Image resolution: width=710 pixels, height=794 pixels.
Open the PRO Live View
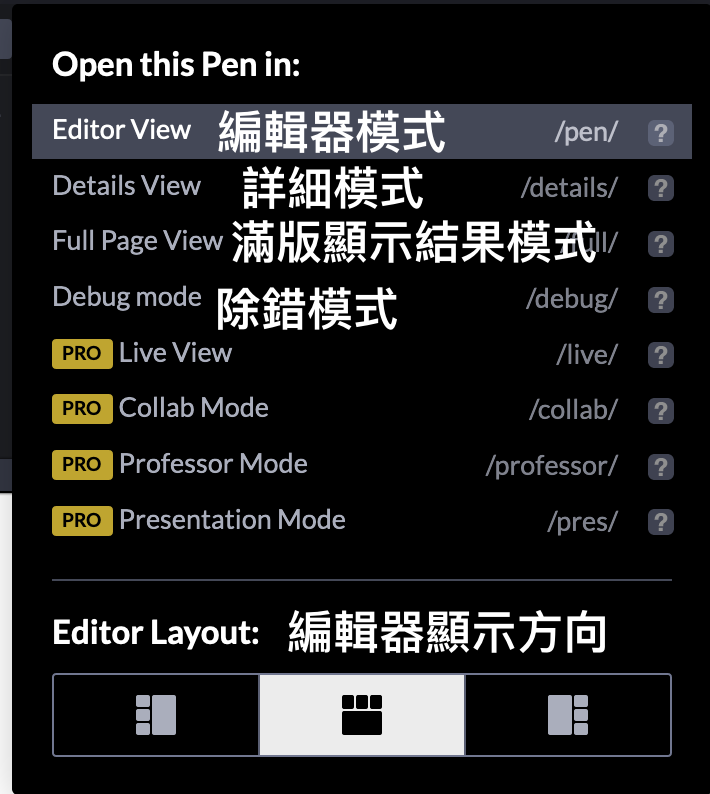pyautogui.click(x=175, y=353)
